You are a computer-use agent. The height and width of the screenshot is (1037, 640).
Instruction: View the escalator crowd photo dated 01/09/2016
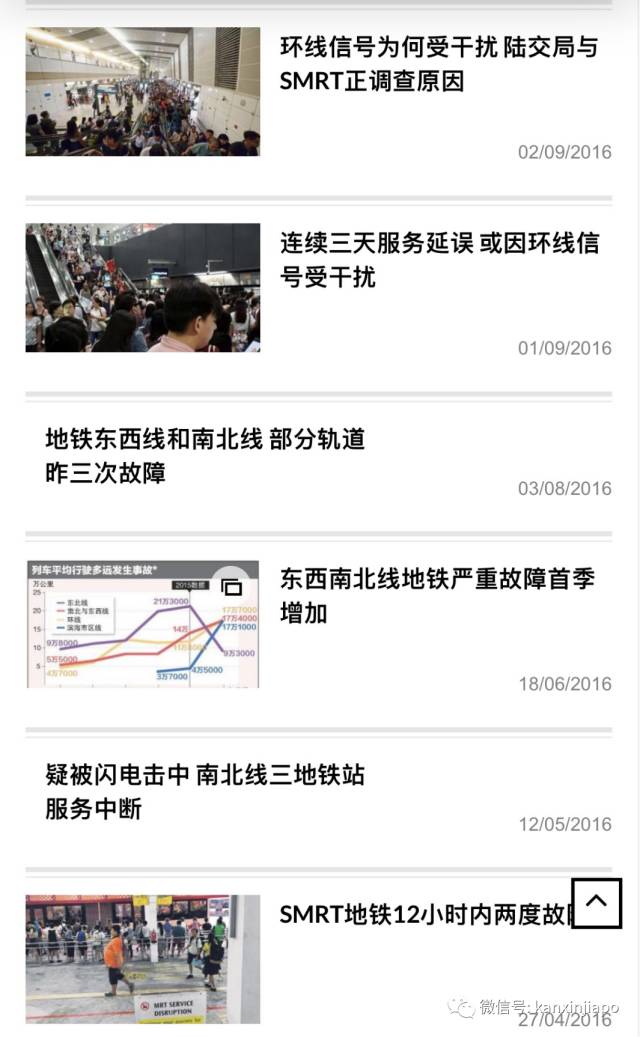pyautogui.click(x=142, y=287)
